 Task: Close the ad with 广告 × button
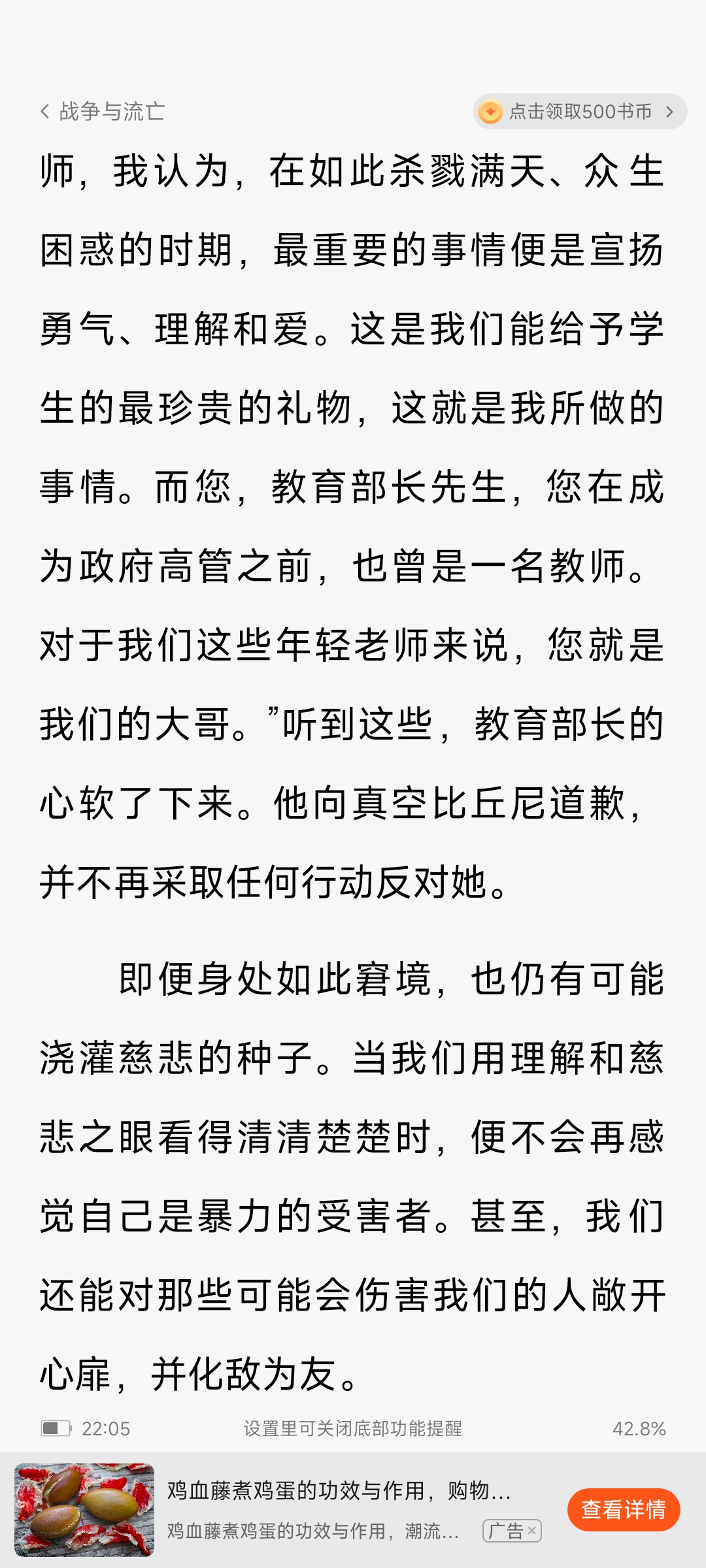[x=513, y=1530]
